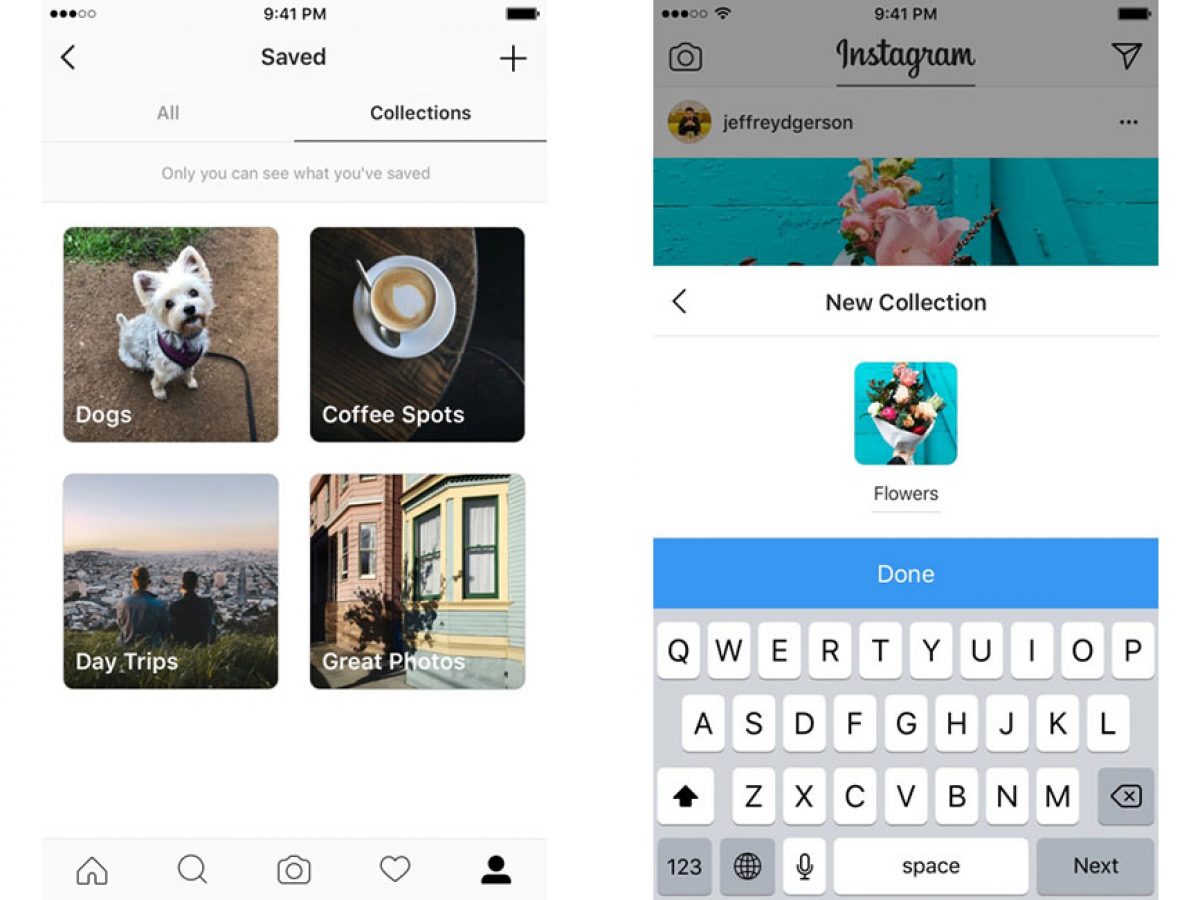Screen dimensions: 1200x900
Task: Open the camera tab in bottom bar
Action: [294, 870]
